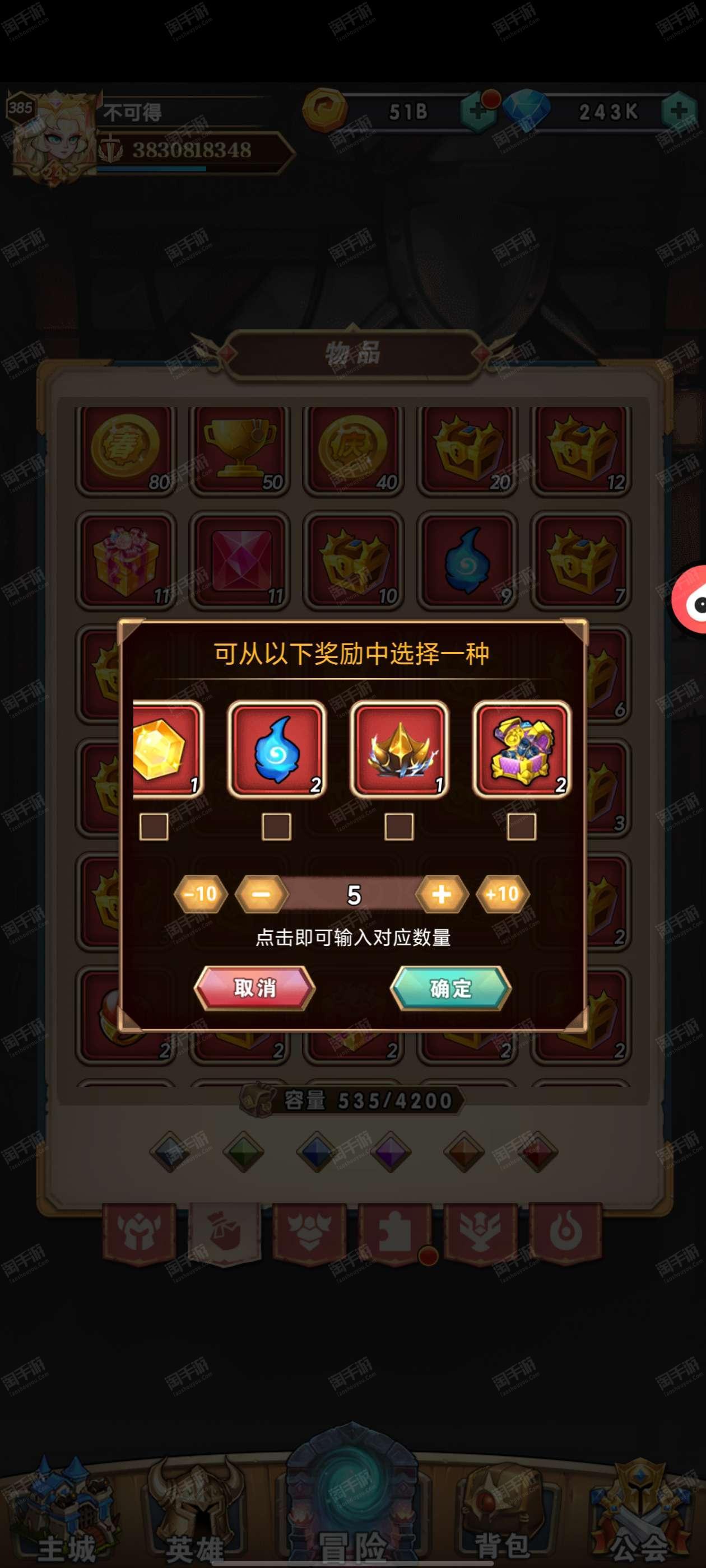Check the box under the yellow gem reward
This screenshot has width=706, height=1568.
(x=154, y=827)
